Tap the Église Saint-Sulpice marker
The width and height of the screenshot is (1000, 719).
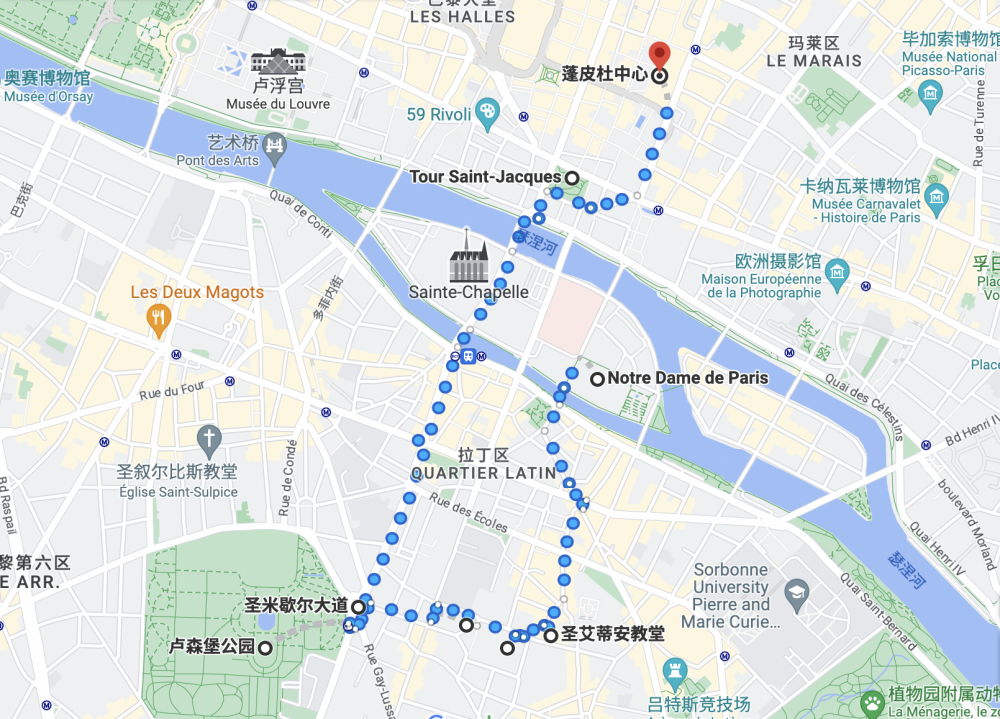click(x=208, y=438)
